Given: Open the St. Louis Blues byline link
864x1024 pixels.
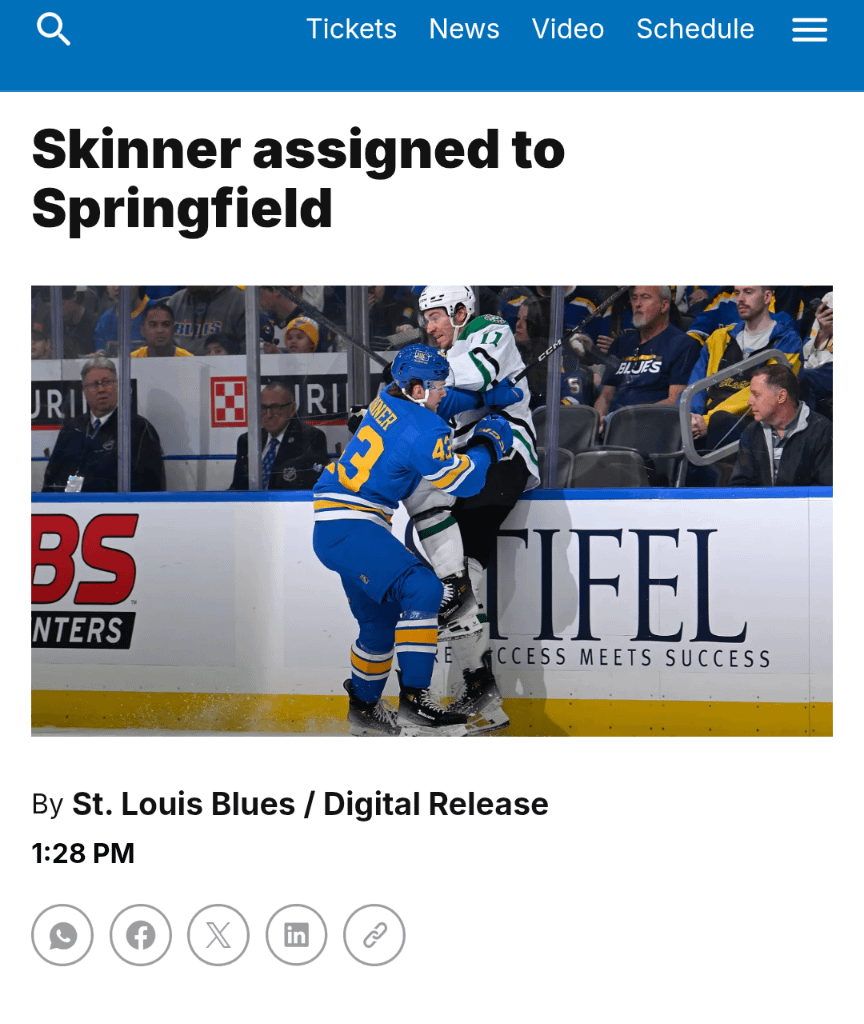Looking at the screenshot, I should point(310,803).
